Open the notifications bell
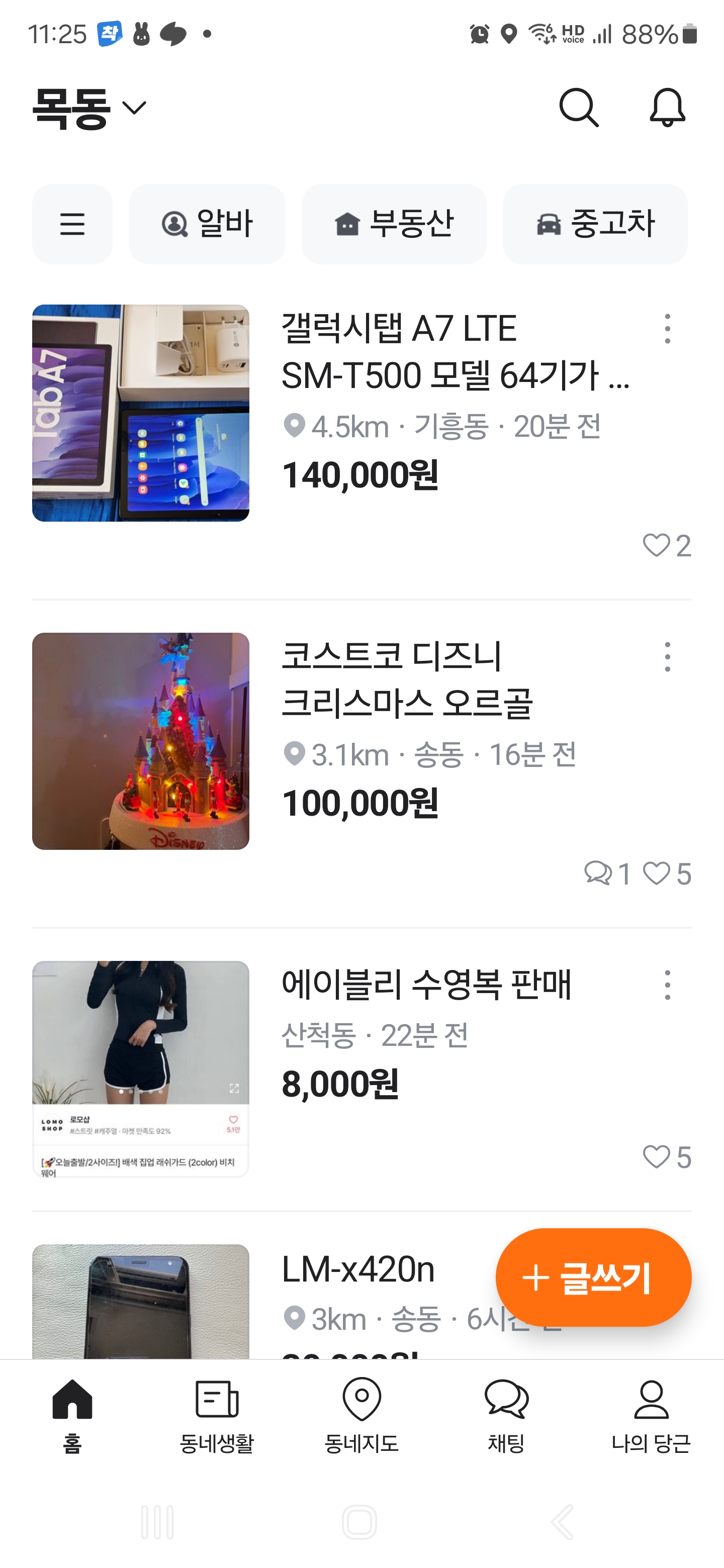The image size is (724, 1568). point(667,108)
